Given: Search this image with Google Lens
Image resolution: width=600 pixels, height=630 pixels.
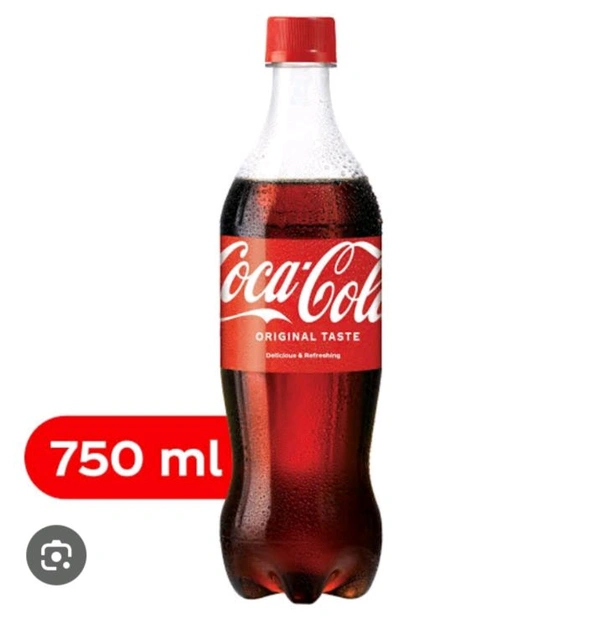Looking at the screenshot, I should (x=56, y=555).
